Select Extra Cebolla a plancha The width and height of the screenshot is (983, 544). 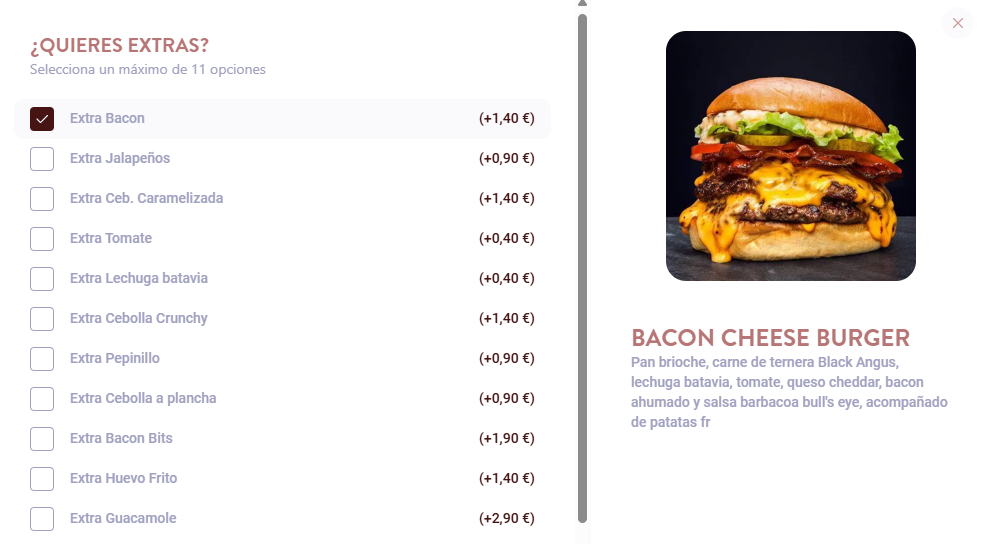[x=42, y=399]
